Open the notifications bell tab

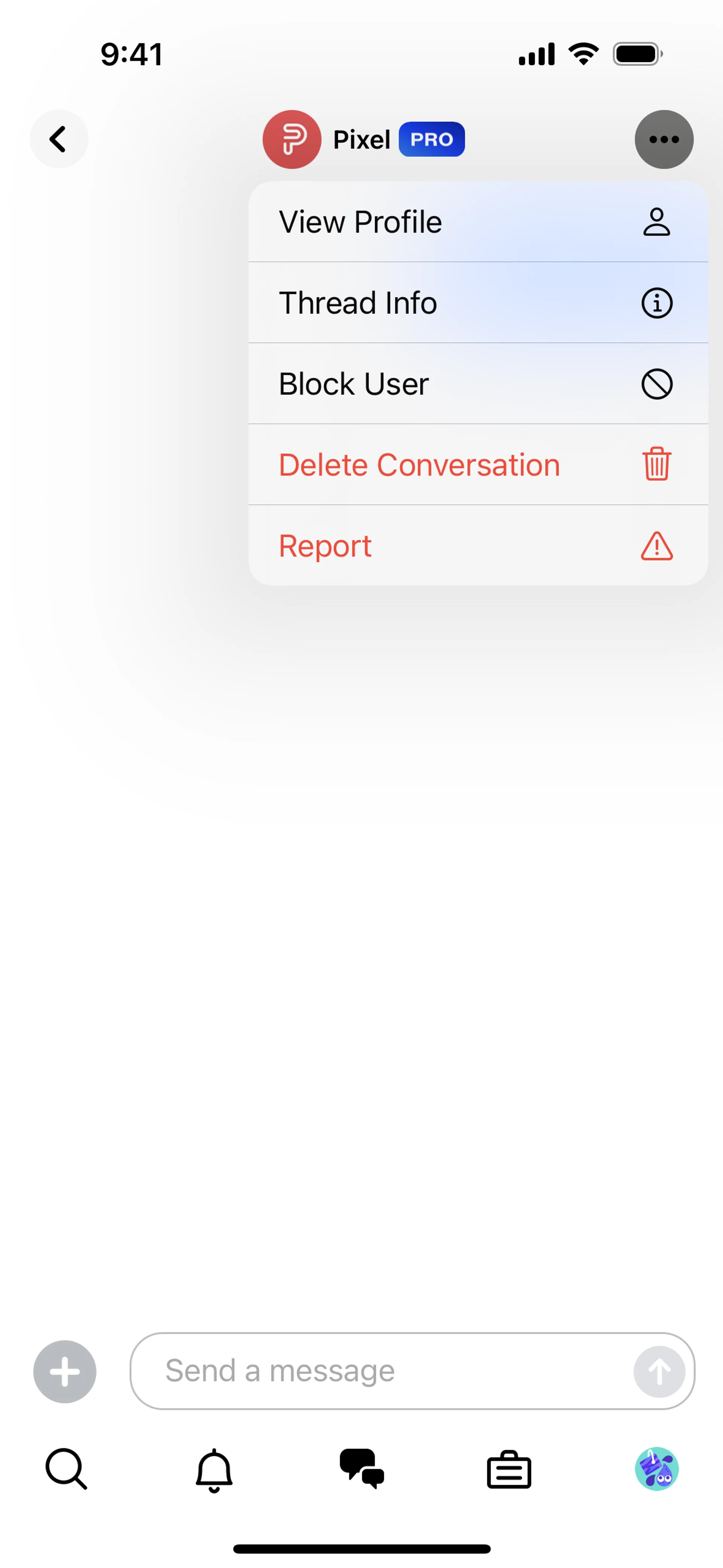click(214, 1470)
